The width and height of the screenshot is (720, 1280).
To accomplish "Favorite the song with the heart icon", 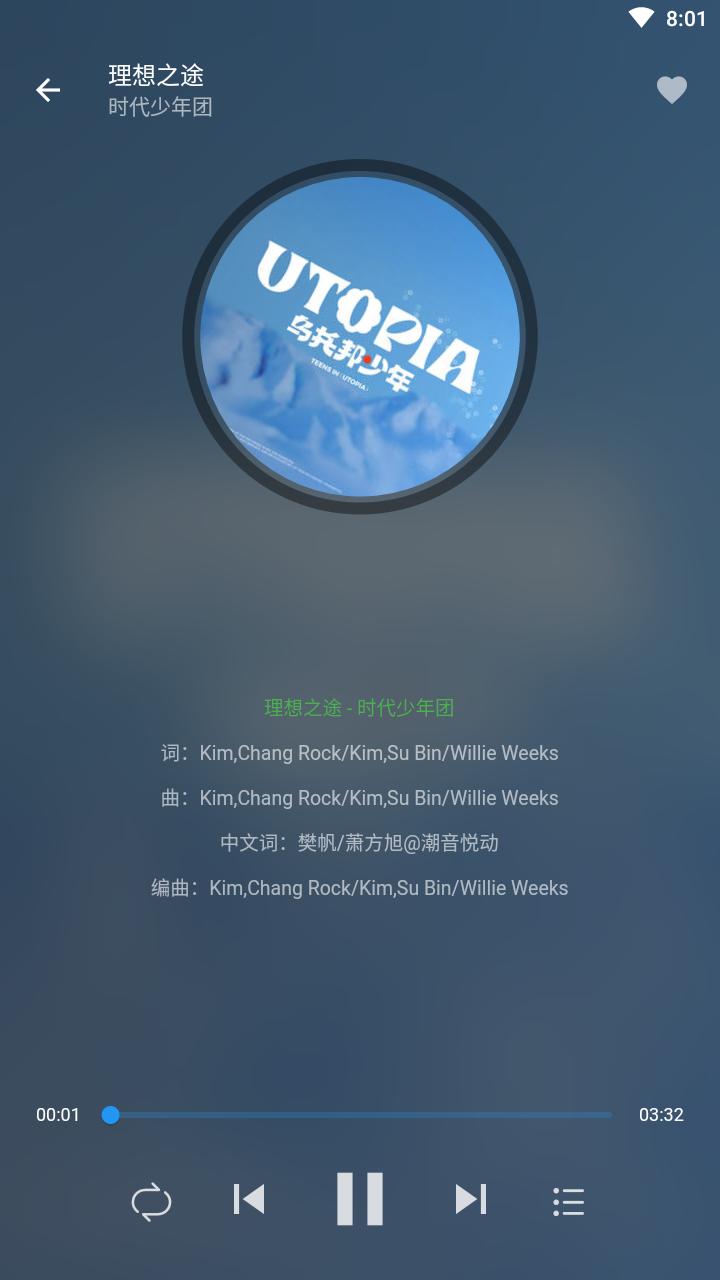I will coord(671,90).
